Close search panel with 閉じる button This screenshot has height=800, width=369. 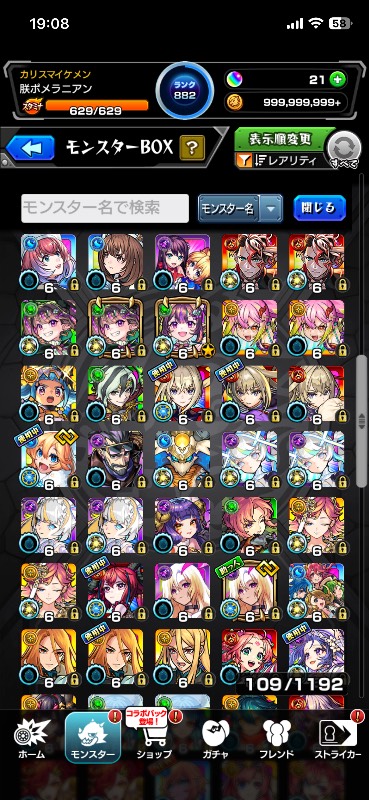point(319,208)
